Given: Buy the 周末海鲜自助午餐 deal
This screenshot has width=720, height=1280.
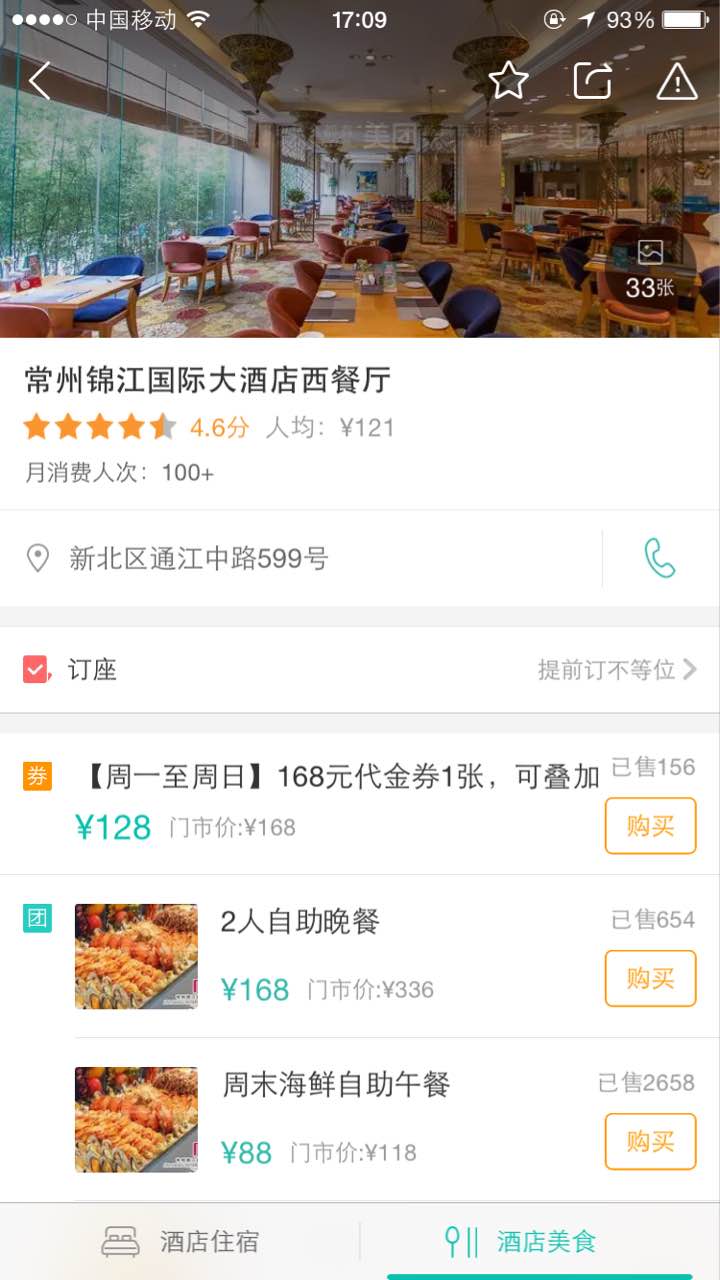Looking at the screenshot, I should coord(650,1141).
